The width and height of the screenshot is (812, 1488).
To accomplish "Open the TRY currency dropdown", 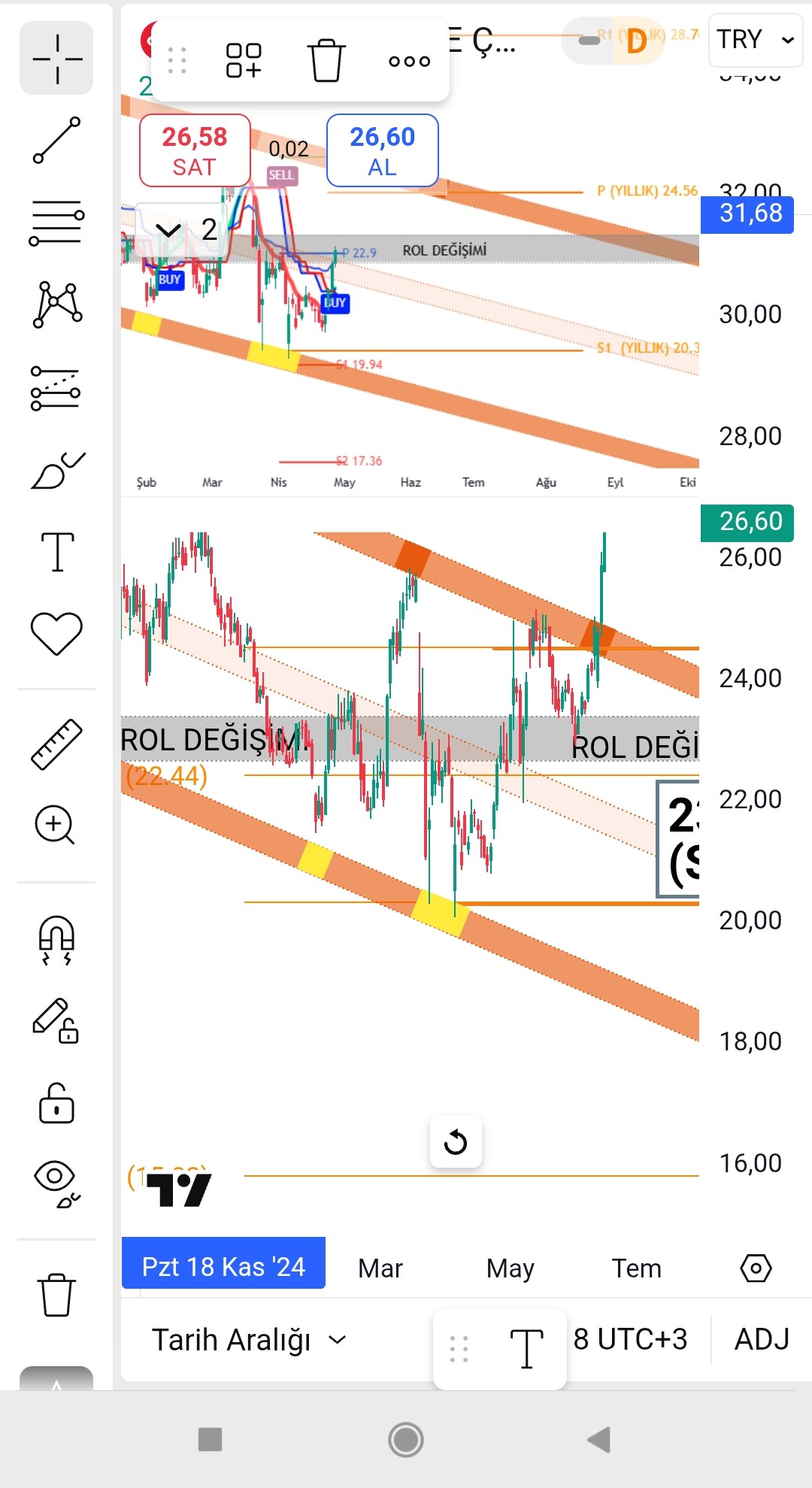I will 756,39.
